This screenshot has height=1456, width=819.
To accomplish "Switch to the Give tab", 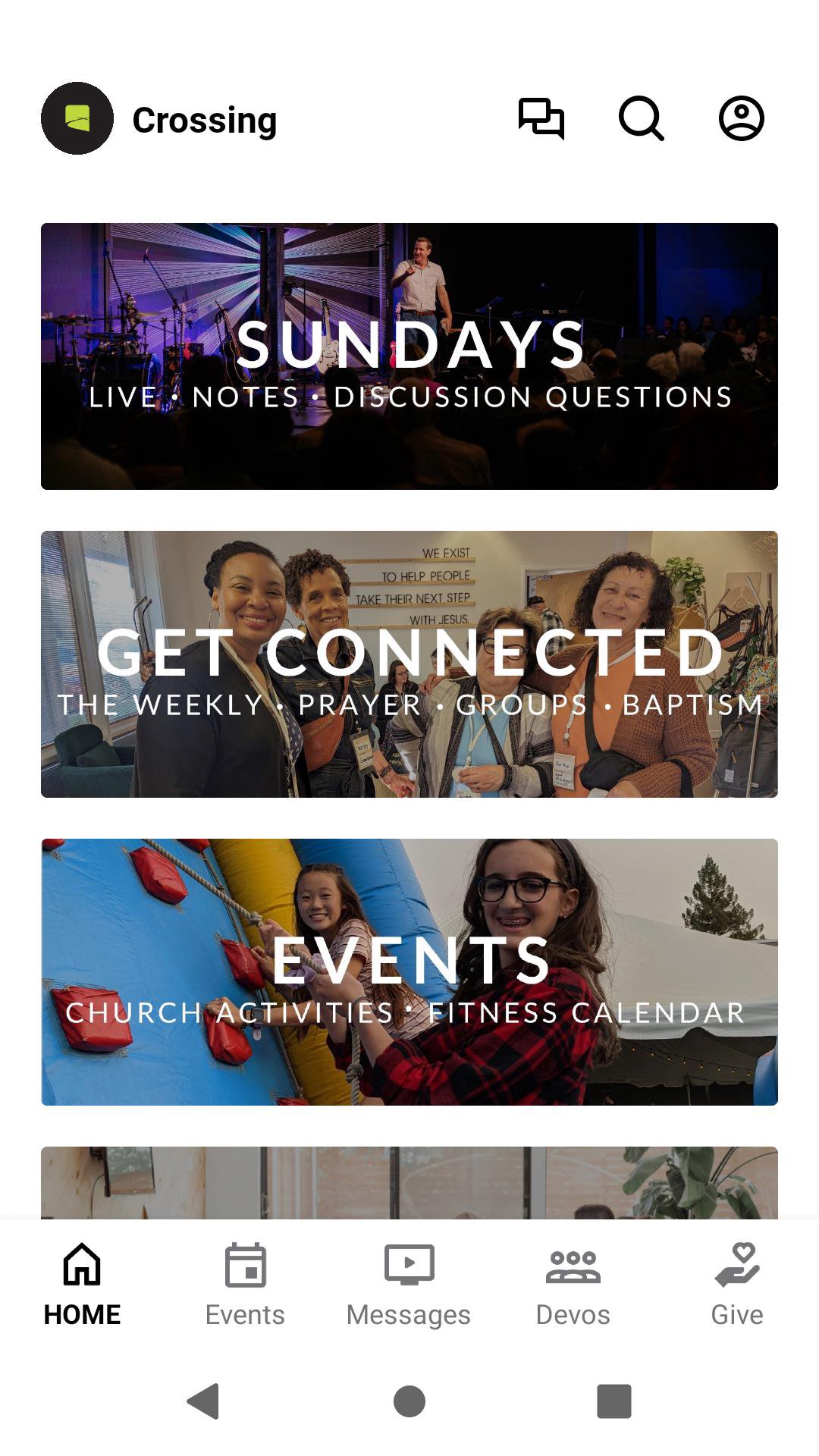I will point(736,1283).
